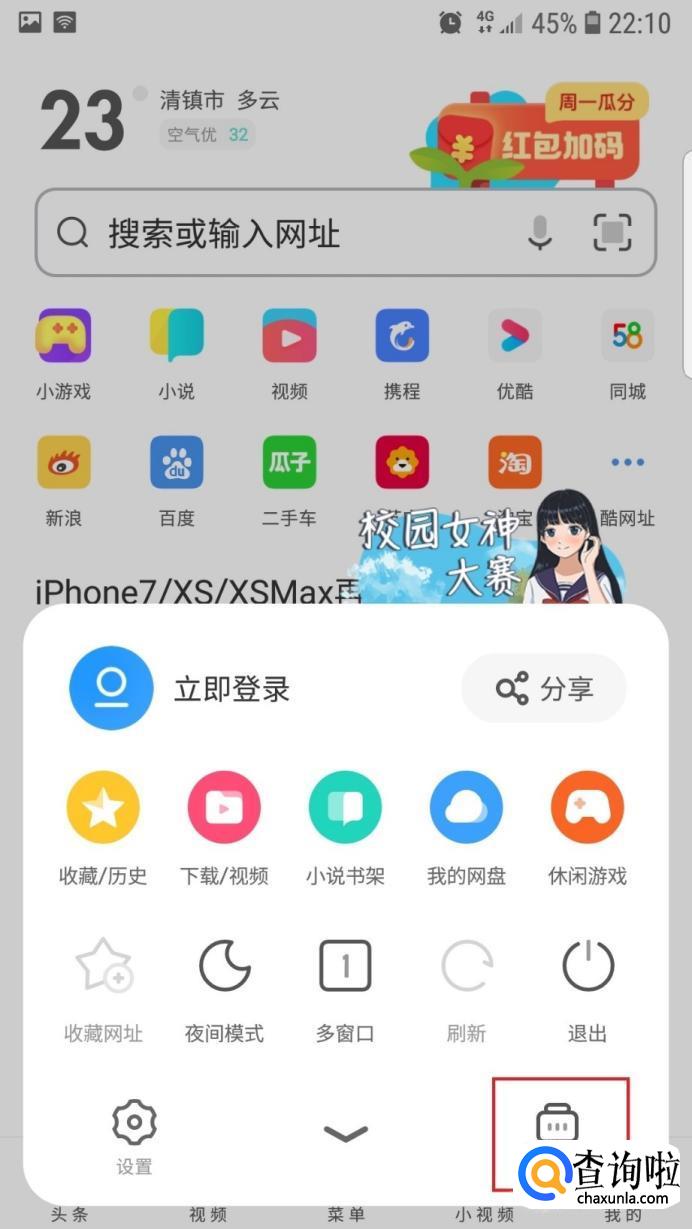The width and height of the screenshot is (692, 1229).
Task: Collapse the menu with the down chevron
Action: (x=346, y=1133)
